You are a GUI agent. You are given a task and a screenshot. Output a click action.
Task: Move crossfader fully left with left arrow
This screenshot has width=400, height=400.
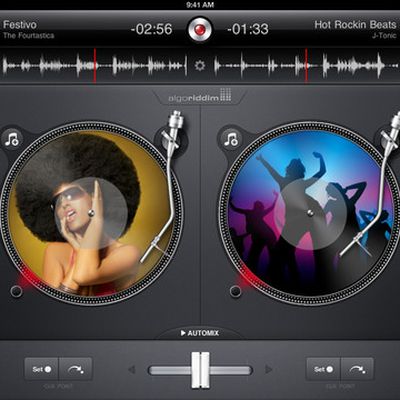pos(132,370)
